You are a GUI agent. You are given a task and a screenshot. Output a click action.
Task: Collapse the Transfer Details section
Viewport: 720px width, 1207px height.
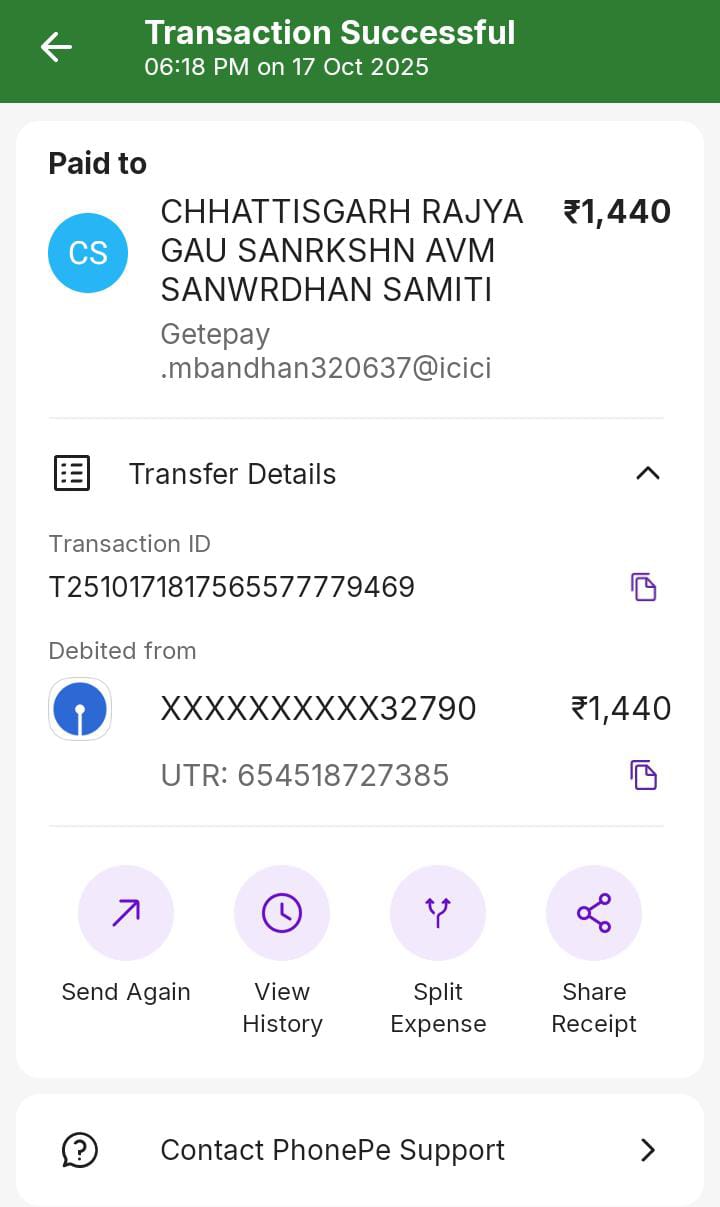click(647, 473)
